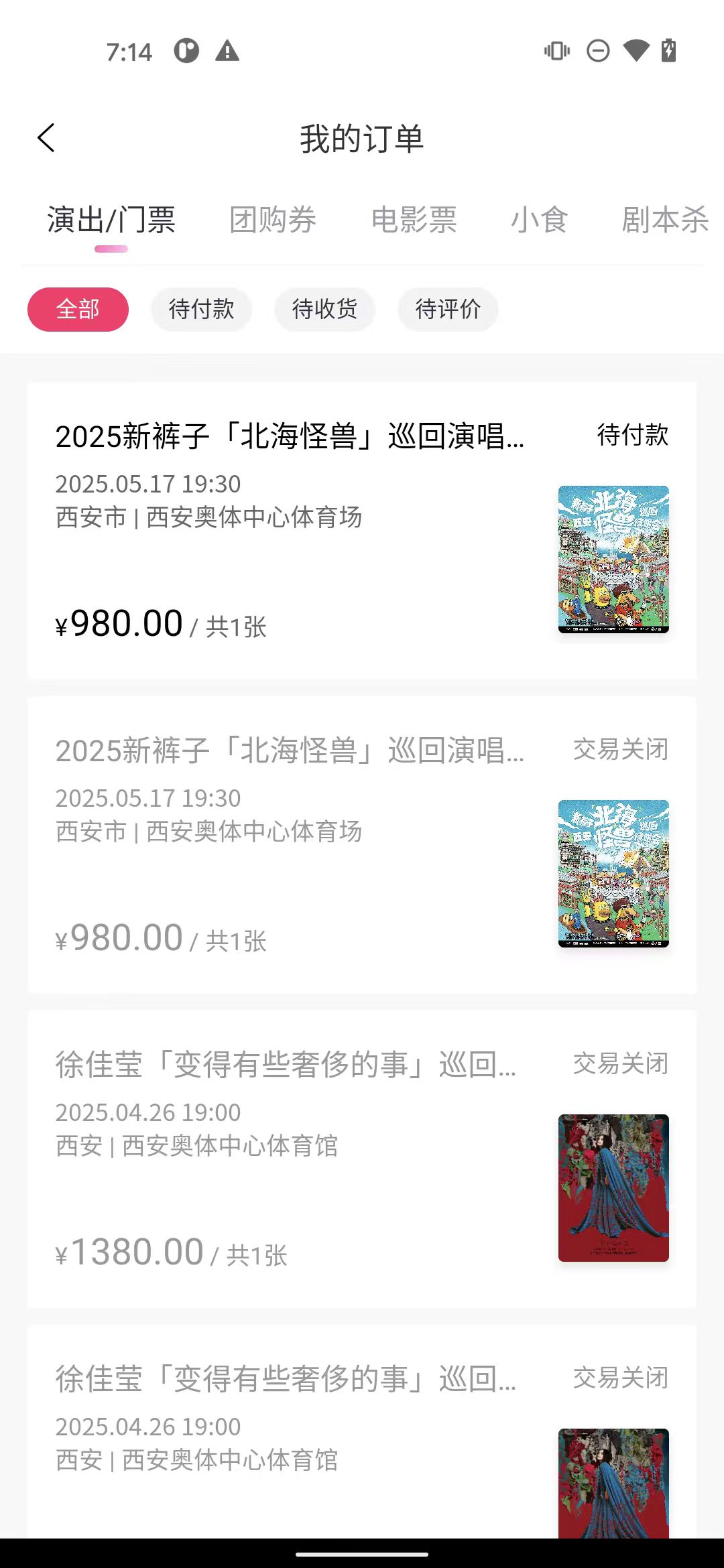Filter orders by 待收货

coord(324,310)
